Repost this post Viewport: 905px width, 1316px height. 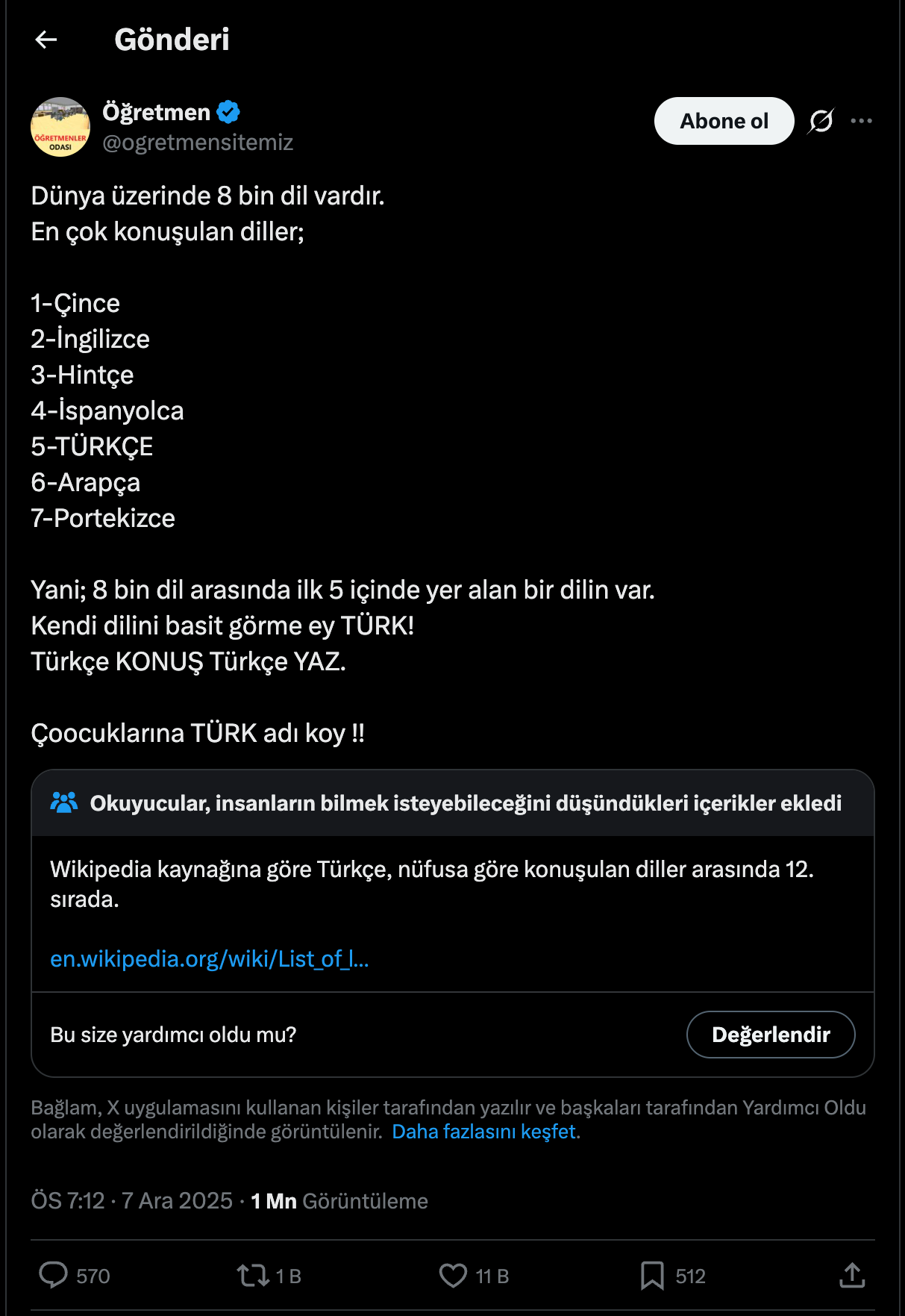coord(254,1275)
